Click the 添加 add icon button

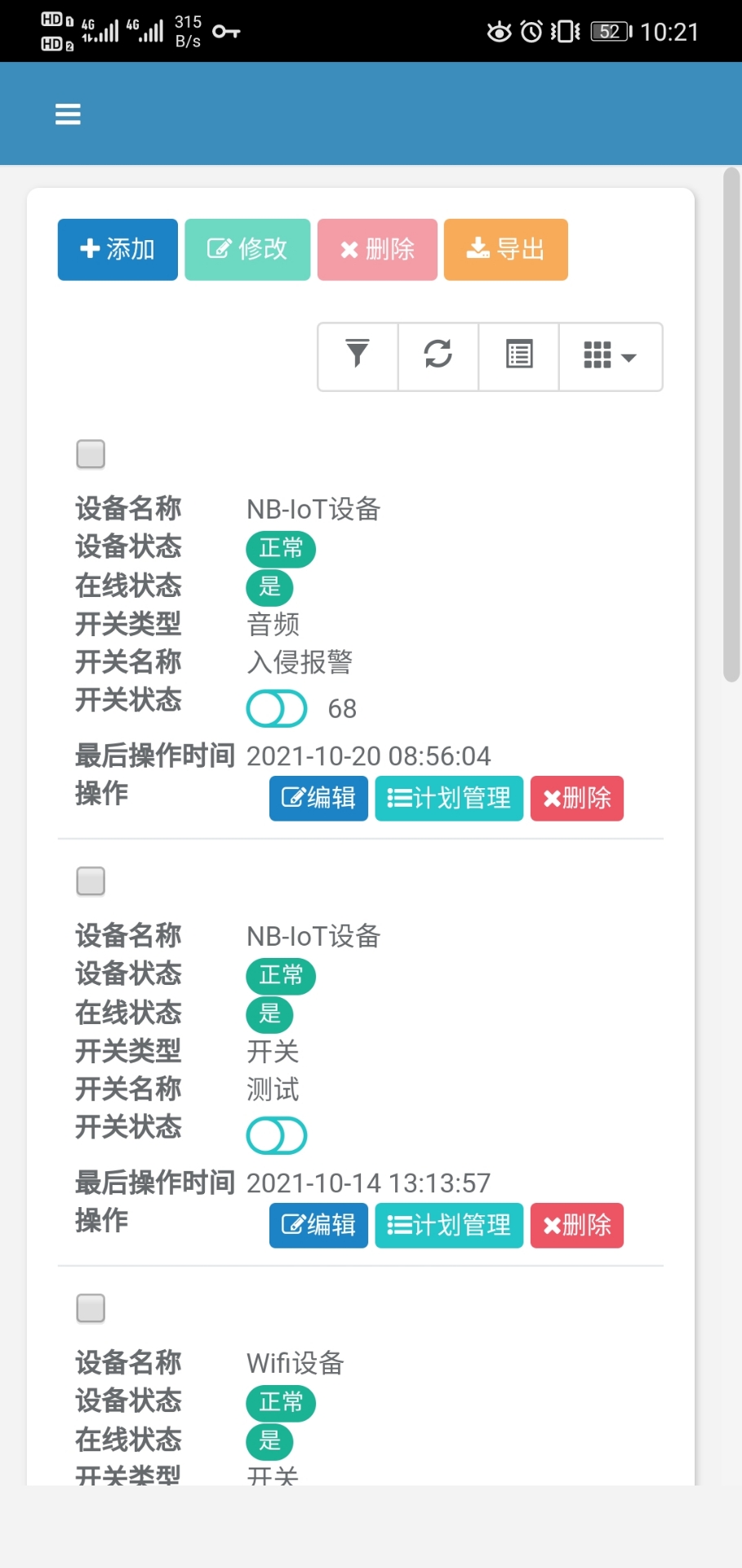tap(117, 249)
